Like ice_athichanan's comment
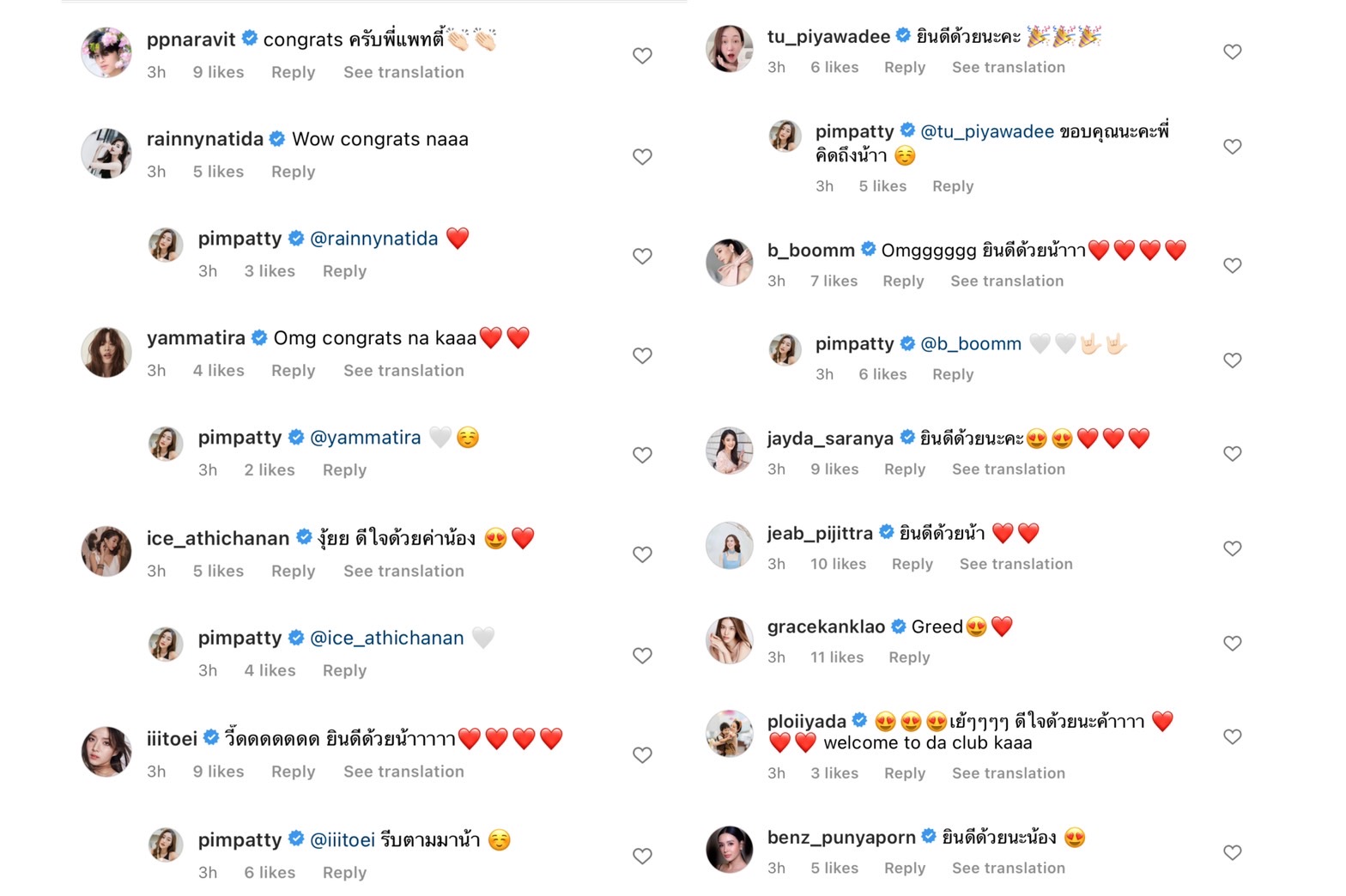Viewport: 1346px width, 896px height. coord(642,554)
